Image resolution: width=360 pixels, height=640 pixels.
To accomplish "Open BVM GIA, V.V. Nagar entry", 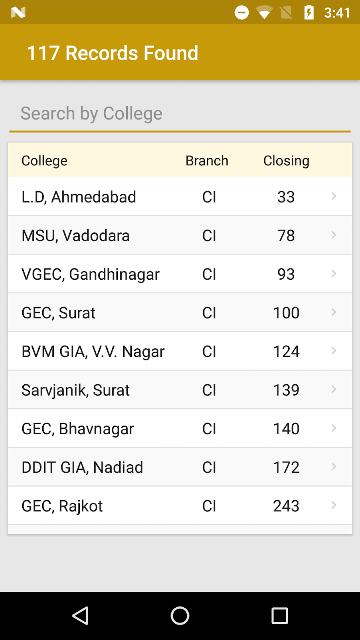I will point(180,351).
